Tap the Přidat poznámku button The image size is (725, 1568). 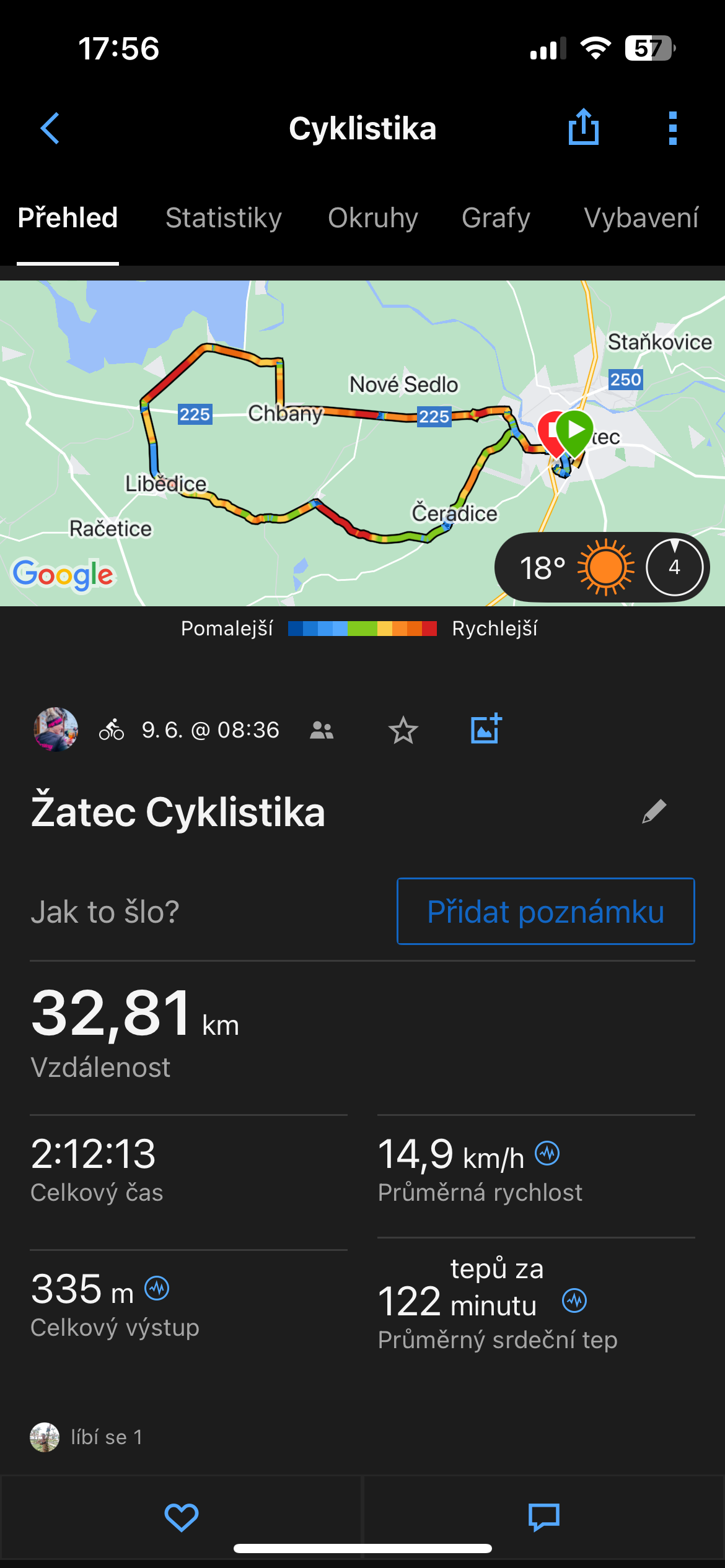pos(545,912)
